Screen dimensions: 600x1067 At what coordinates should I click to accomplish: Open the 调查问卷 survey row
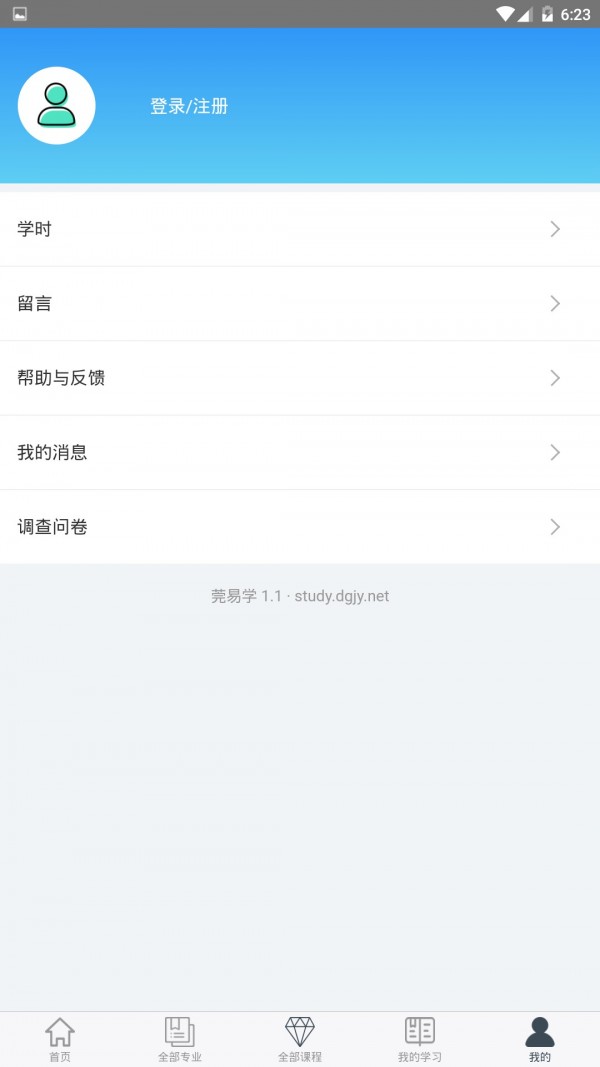(300, 526)
